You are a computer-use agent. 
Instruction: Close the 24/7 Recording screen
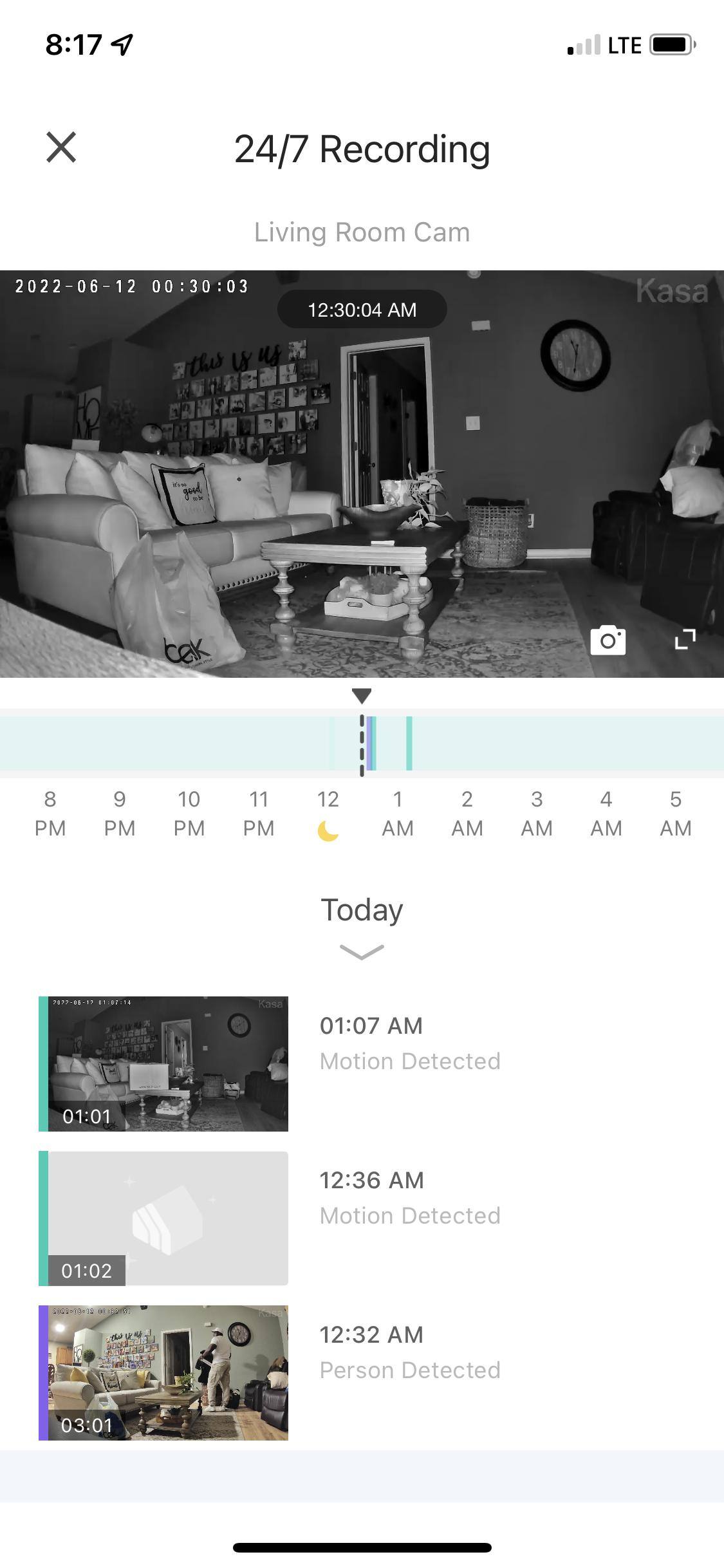(61, 147)
